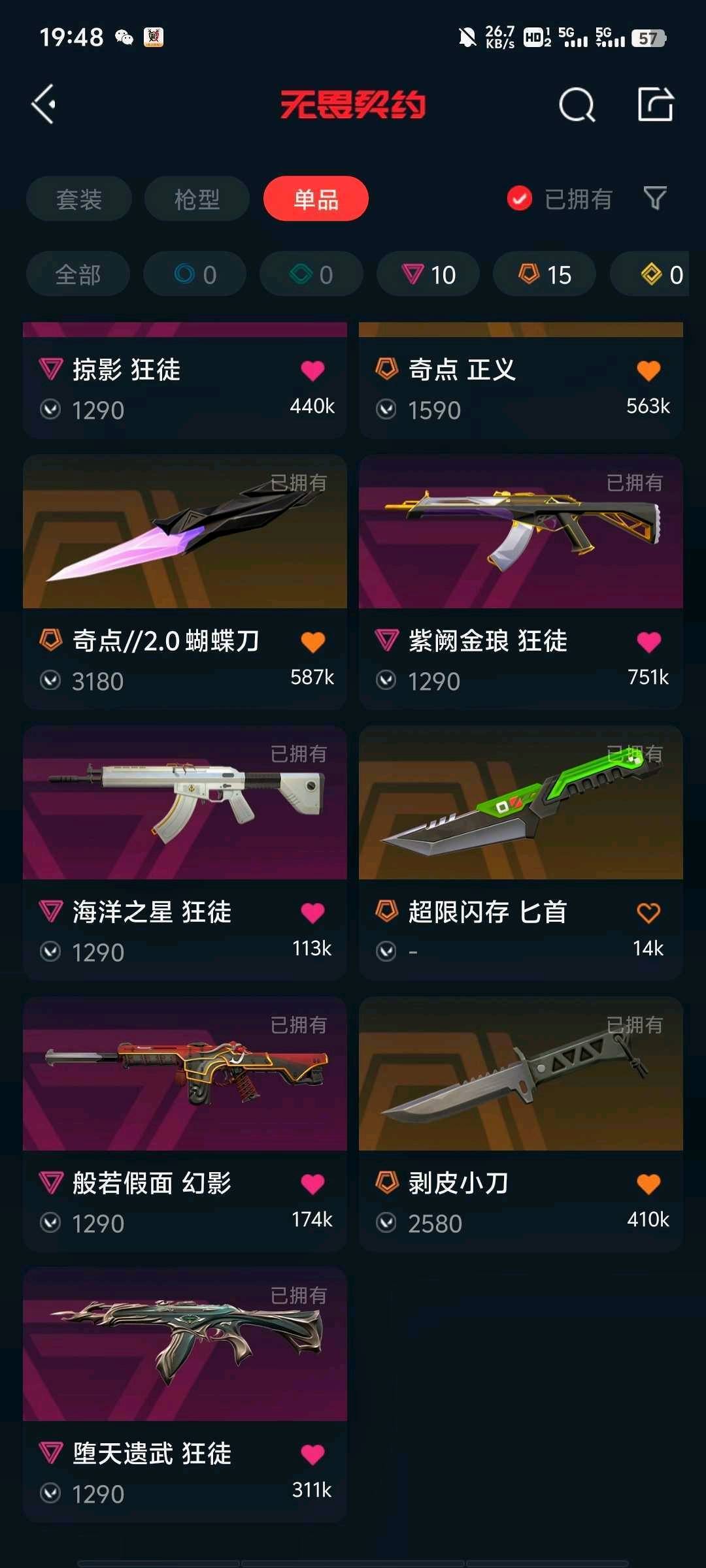Switch to the 枪型 tab
Image resolution: width=706 pixels, height=1568 pixels.
tap(197, 199)
